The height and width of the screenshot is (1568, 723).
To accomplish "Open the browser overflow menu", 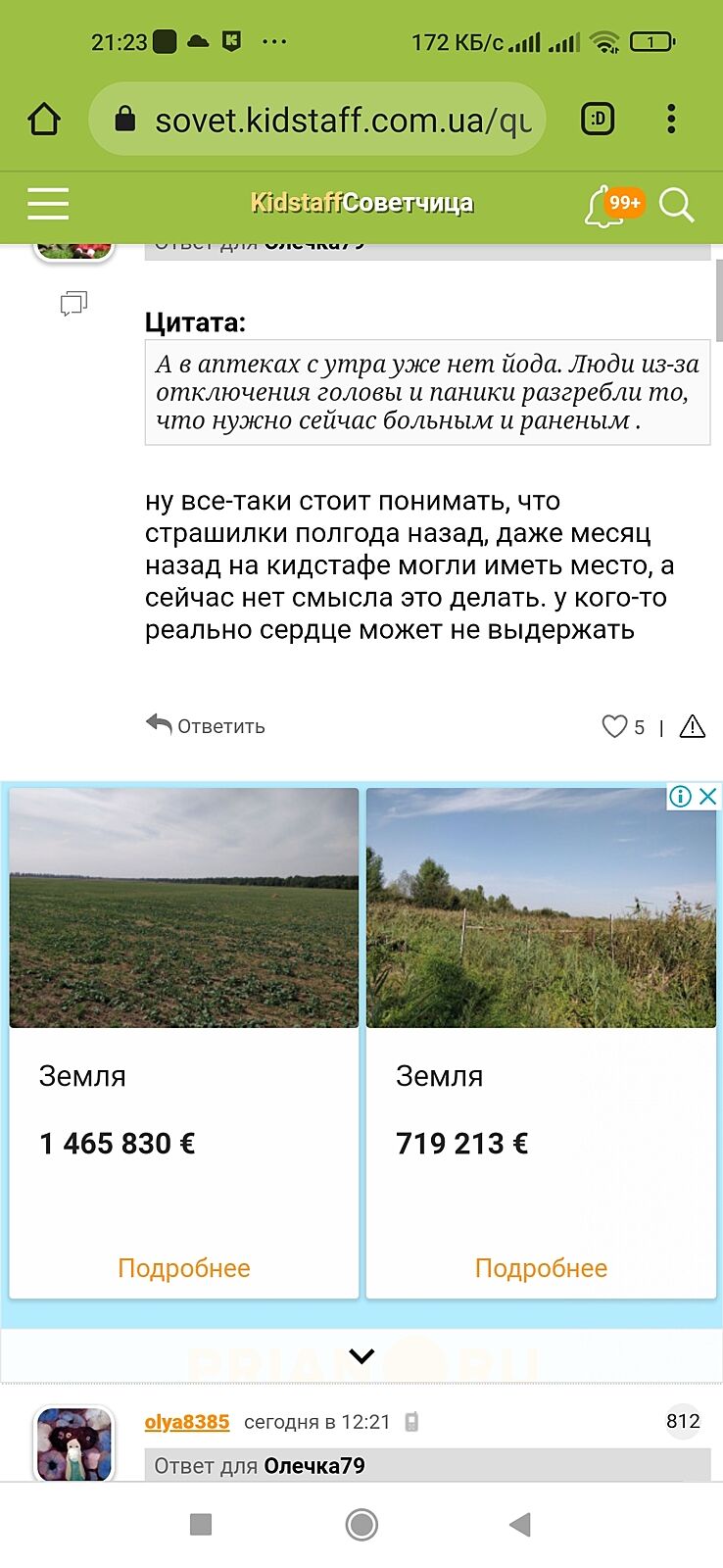I will click(x=671, y=120).
